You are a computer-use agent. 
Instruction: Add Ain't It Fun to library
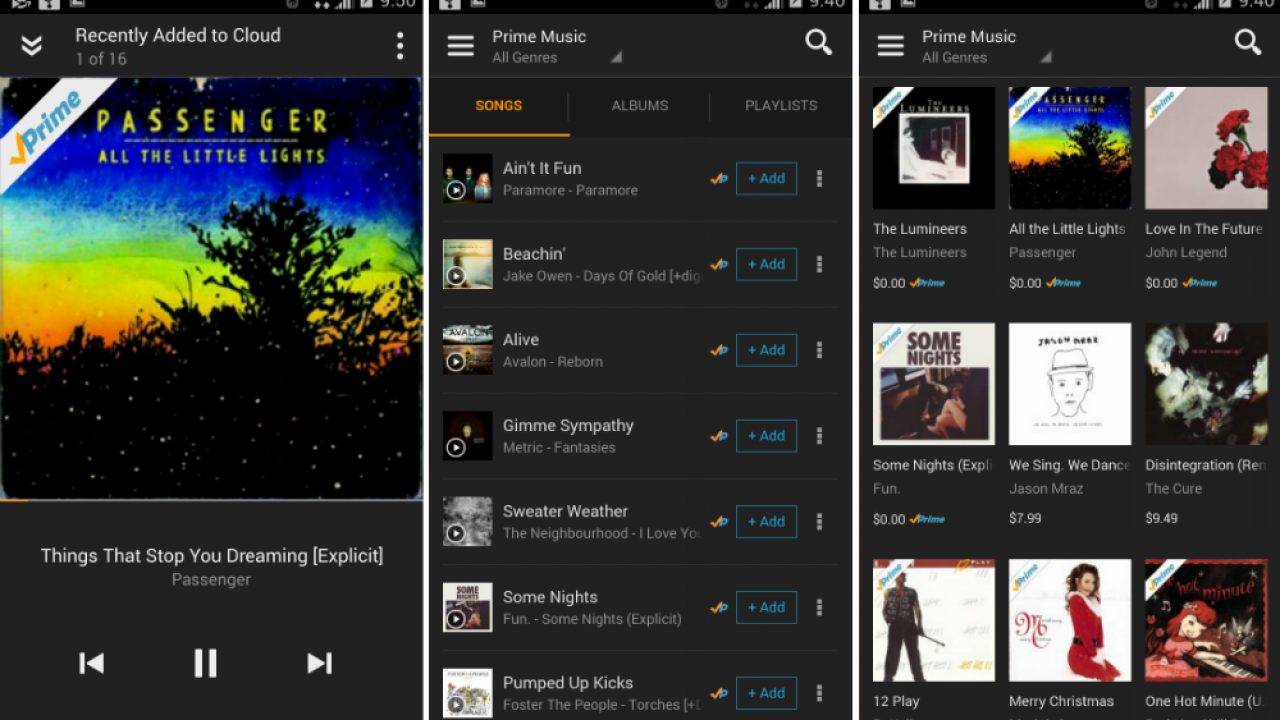[x=766, y=179]
